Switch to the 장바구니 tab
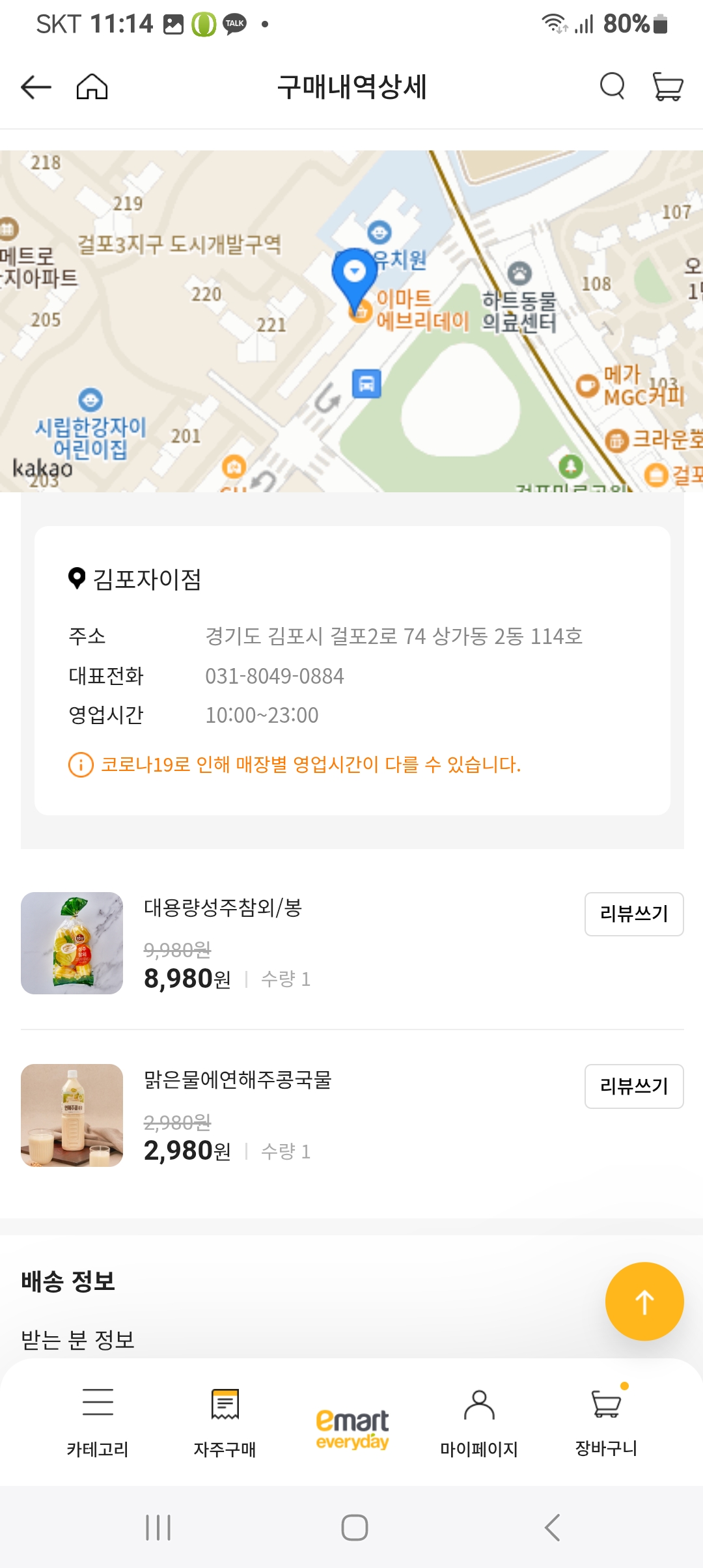This screenshot has height=1568, width=703. [x=606, y=1421]
